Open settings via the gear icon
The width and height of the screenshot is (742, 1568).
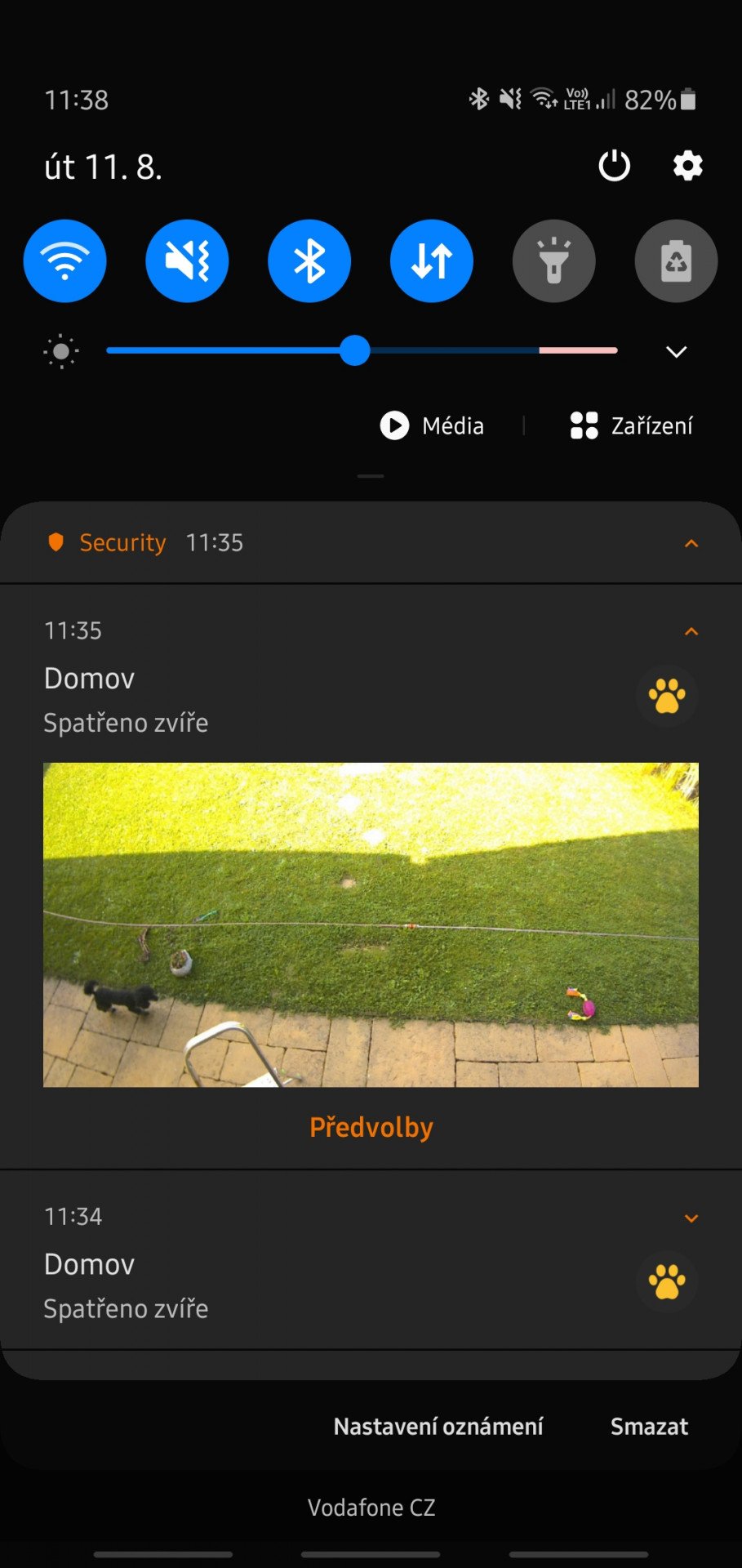click(x=687, y=166)
